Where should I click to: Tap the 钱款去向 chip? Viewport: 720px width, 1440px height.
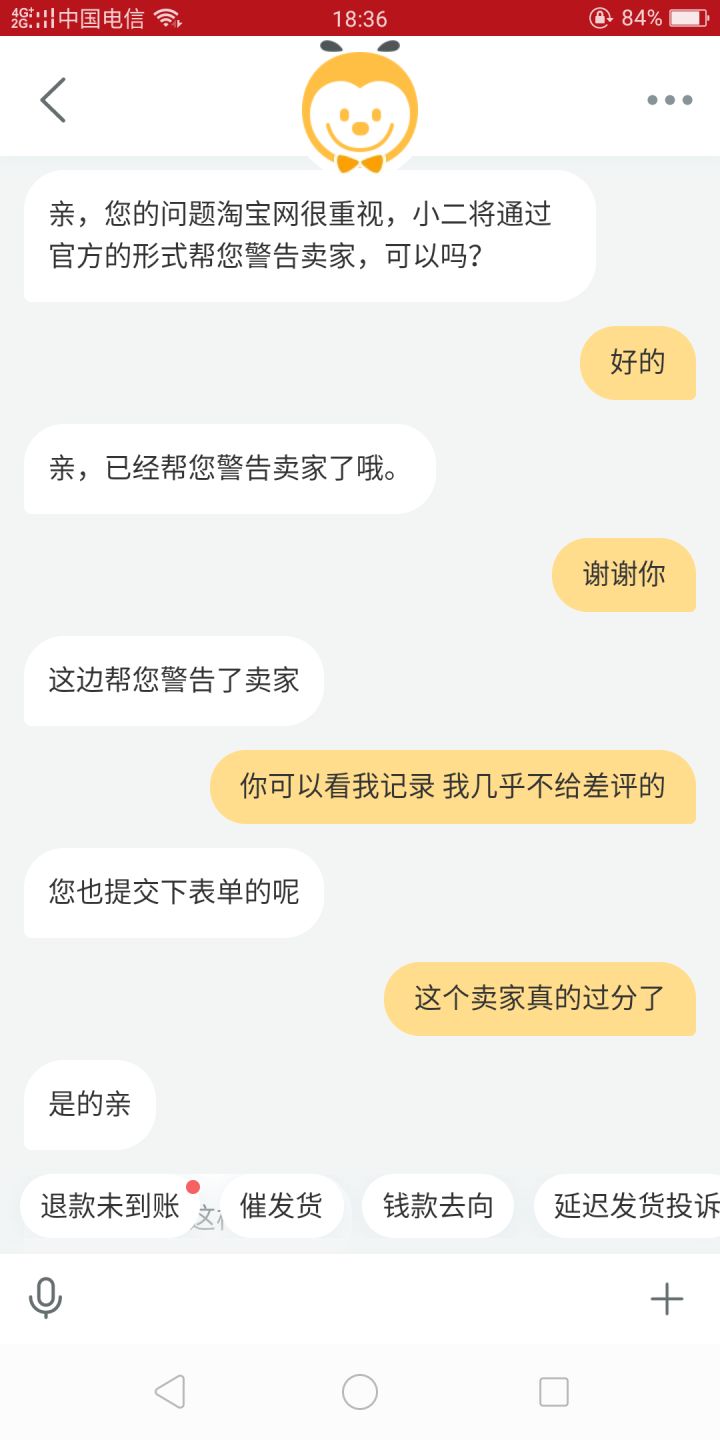[x=438, y=1206]
